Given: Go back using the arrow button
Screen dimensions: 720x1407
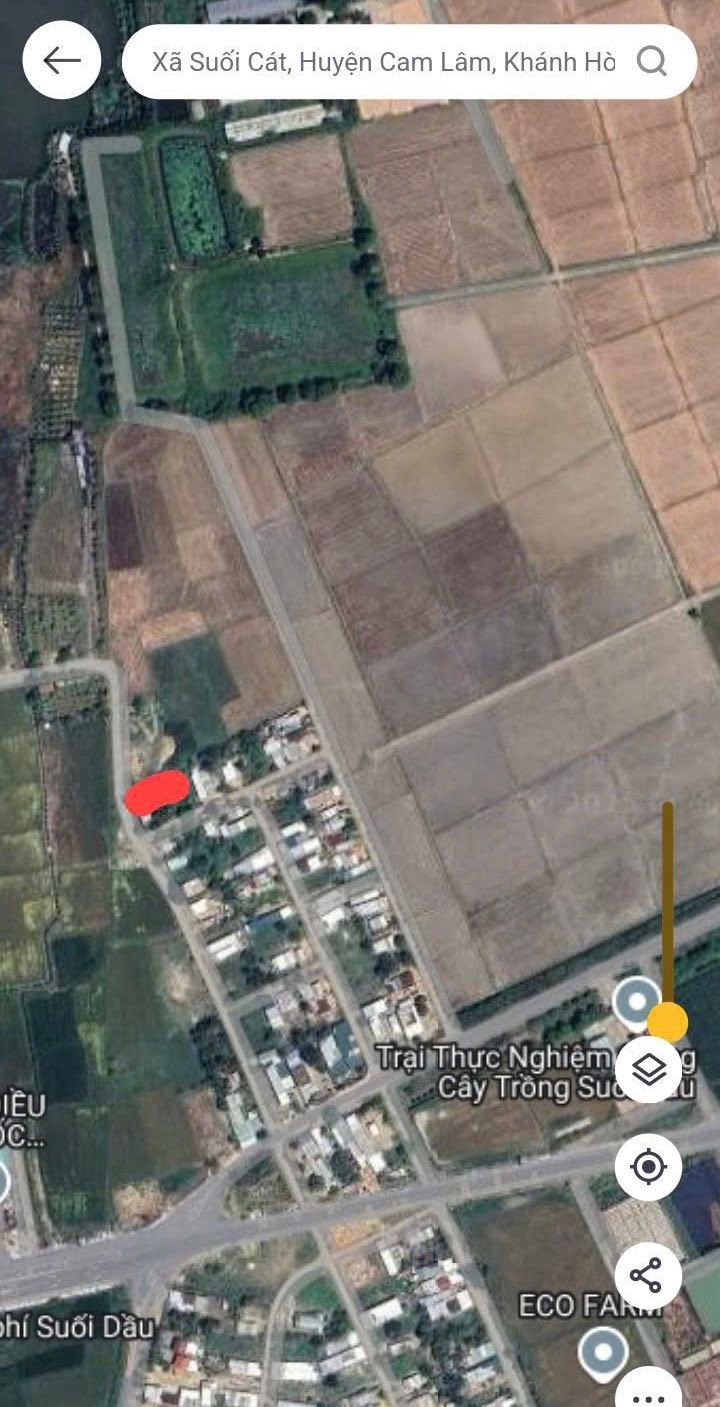Looking at the screenshot, I should (x=62, y=61).
